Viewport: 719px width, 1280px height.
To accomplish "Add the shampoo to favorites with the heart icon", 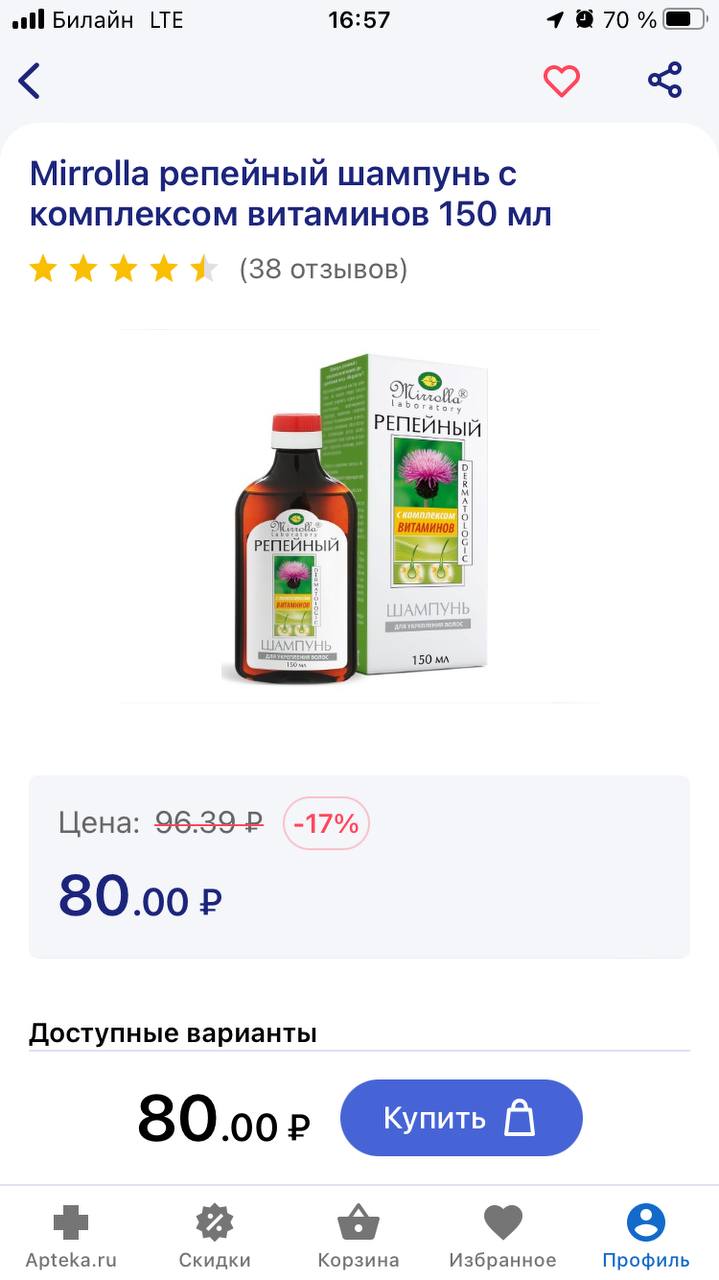I will point(561,81).
